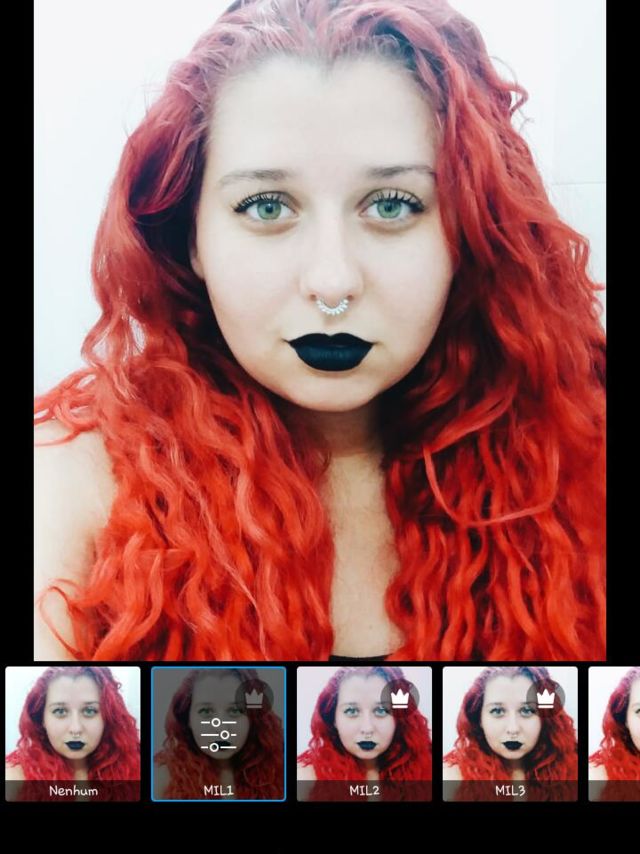This screenshot has width=640, height=854.
Task: Apply the MIL2 filter
Action: pyautogui.click(x=364, y=733)
